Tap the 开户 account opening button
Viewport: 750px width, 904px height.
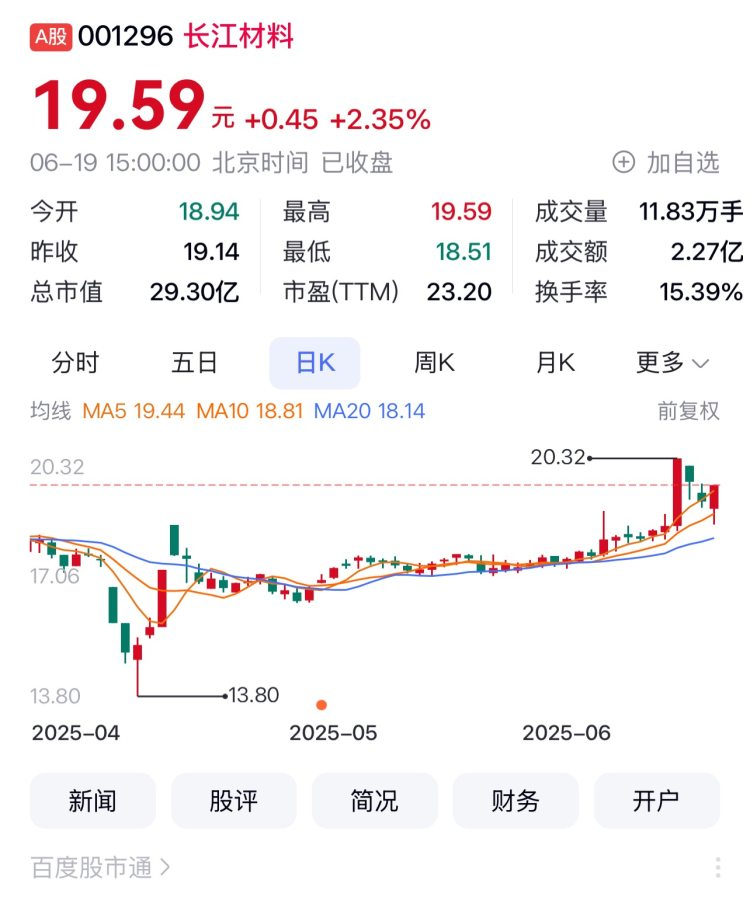click(x=657, y=801)
